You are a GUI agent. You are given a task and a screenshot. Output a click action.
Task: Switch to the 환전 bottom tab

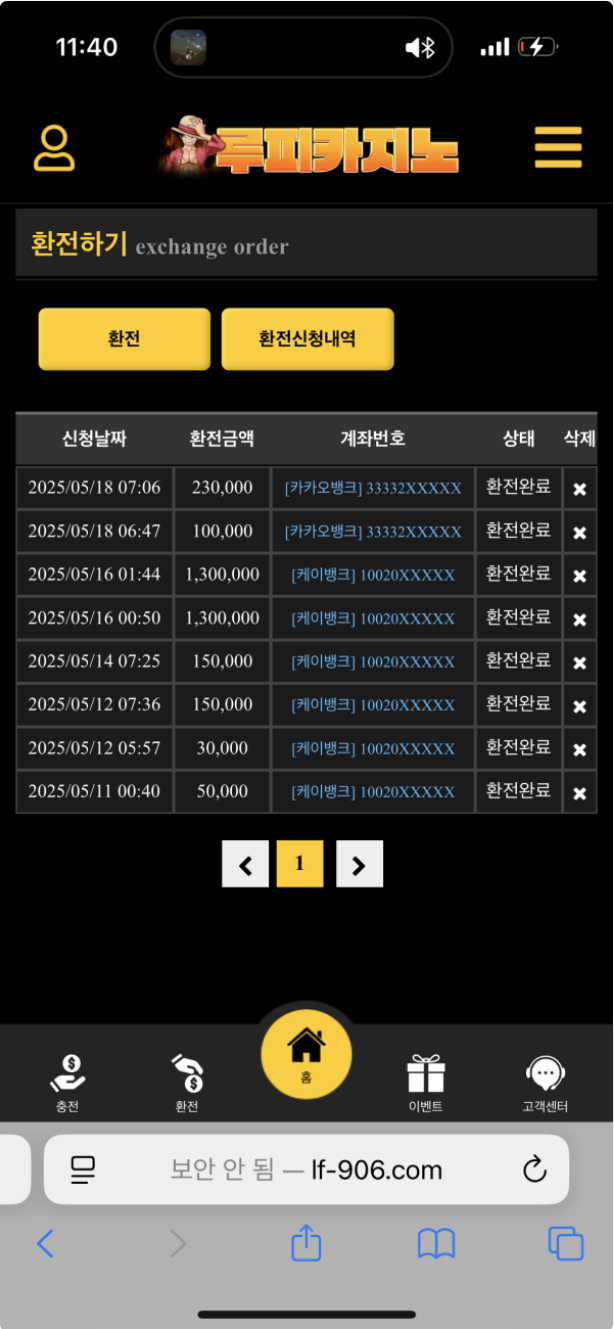186,1083
